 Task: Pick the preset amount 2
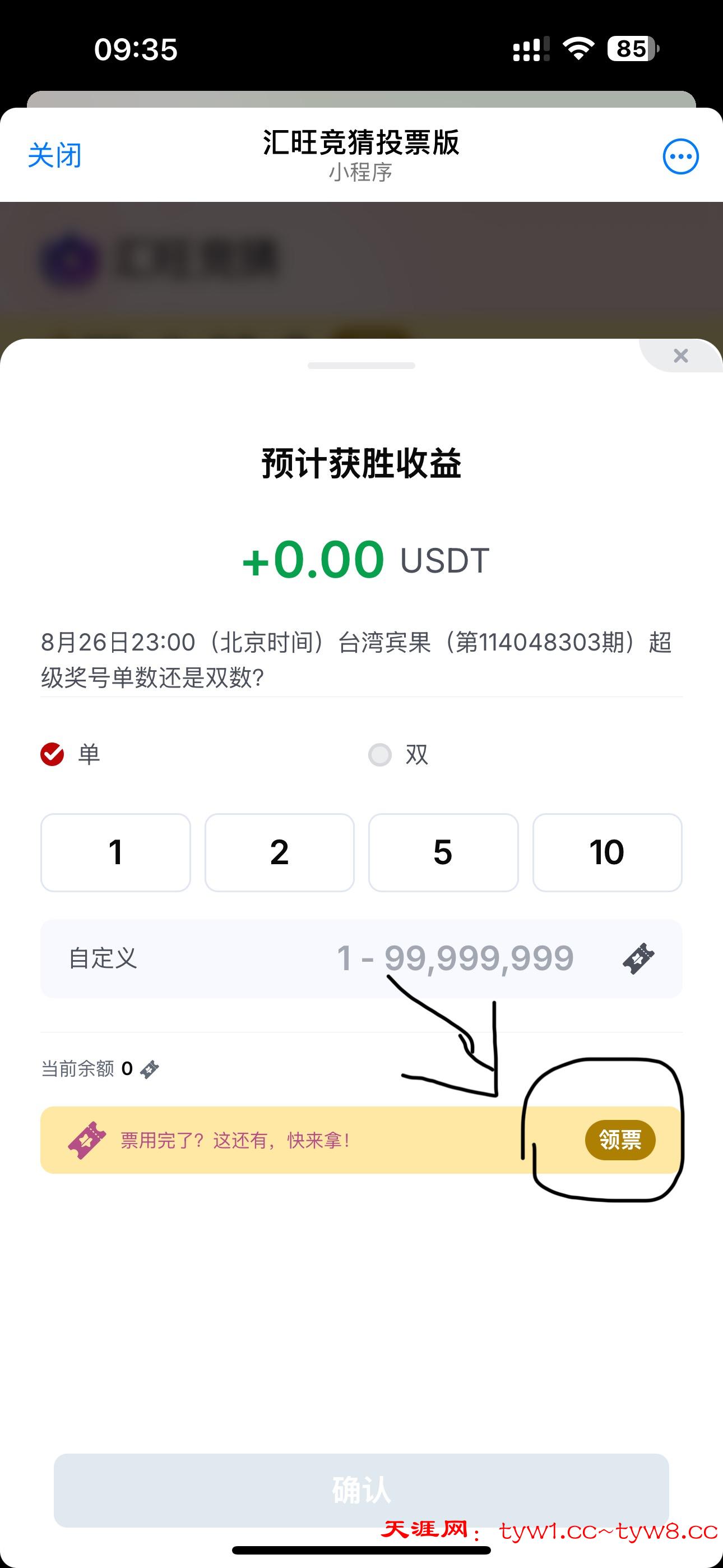point(279,852)
